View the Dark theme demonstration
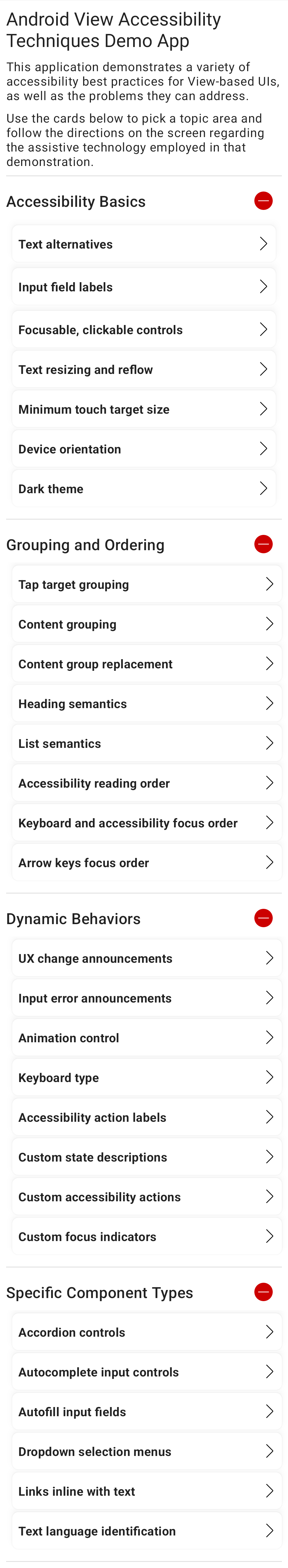 [144, 489]
